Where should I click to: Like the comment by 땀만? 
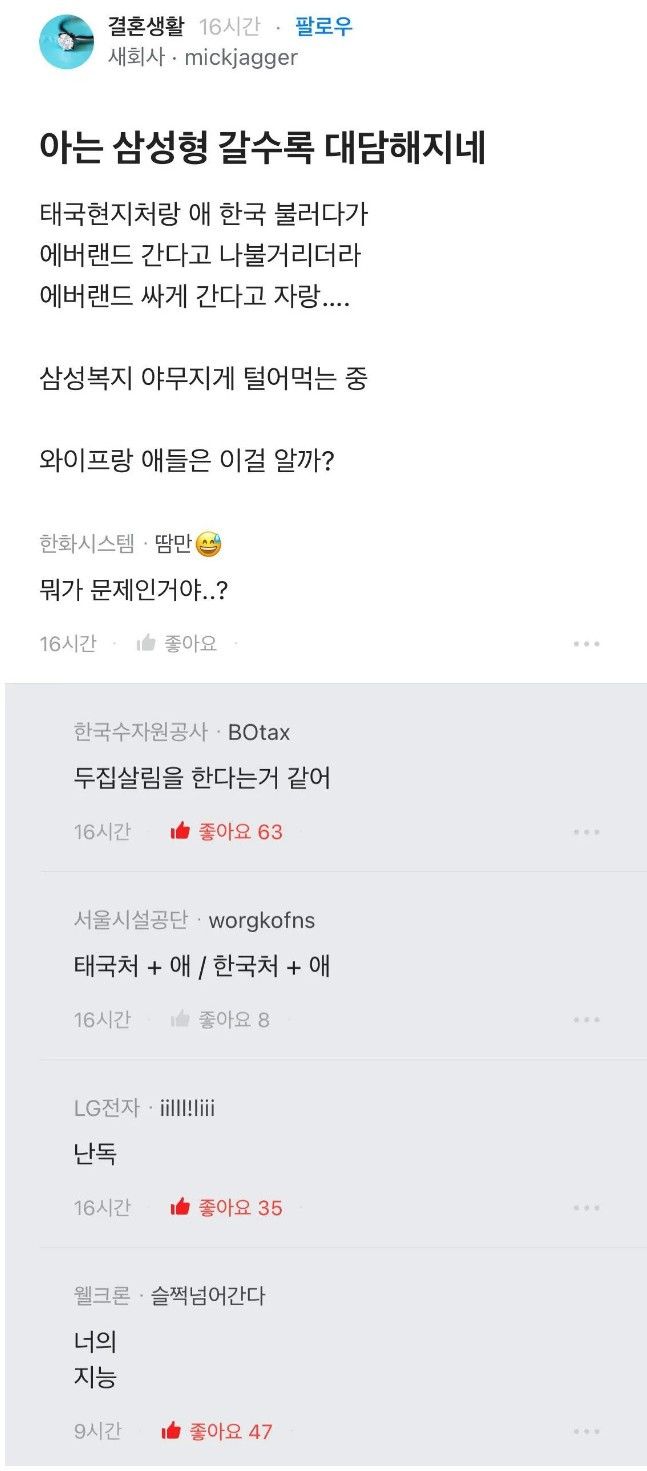tap(178, 644)
